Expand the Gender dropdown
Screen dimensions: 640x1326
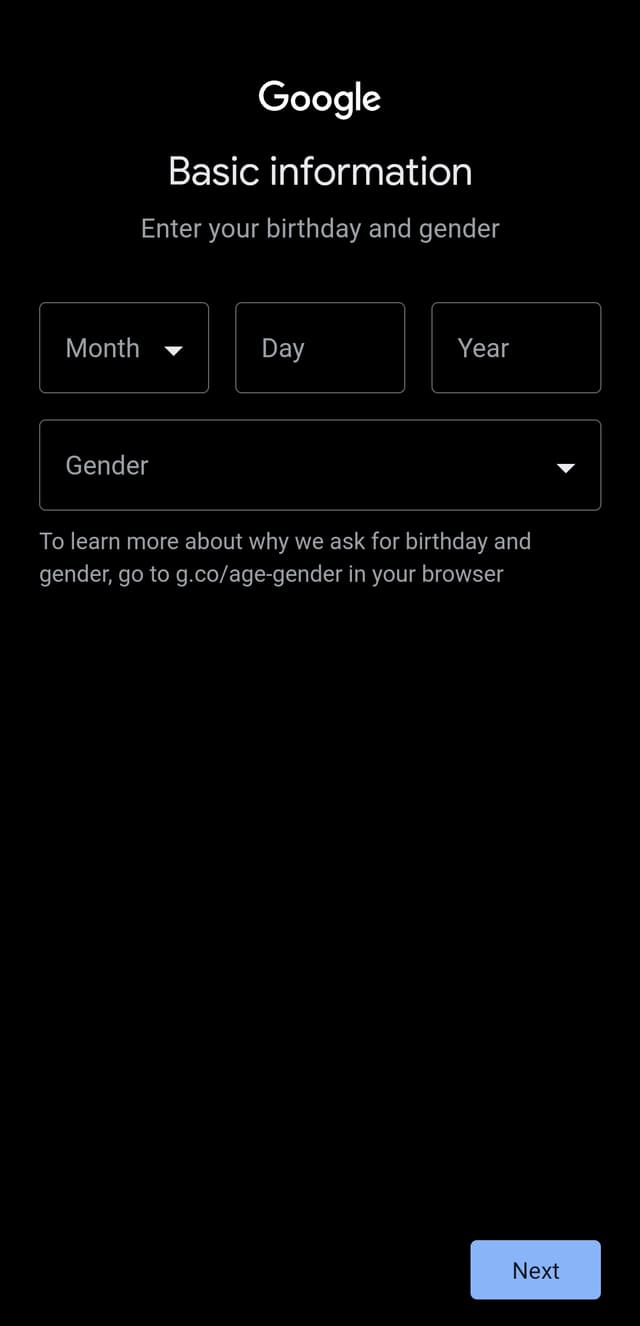tap(320, 465)
